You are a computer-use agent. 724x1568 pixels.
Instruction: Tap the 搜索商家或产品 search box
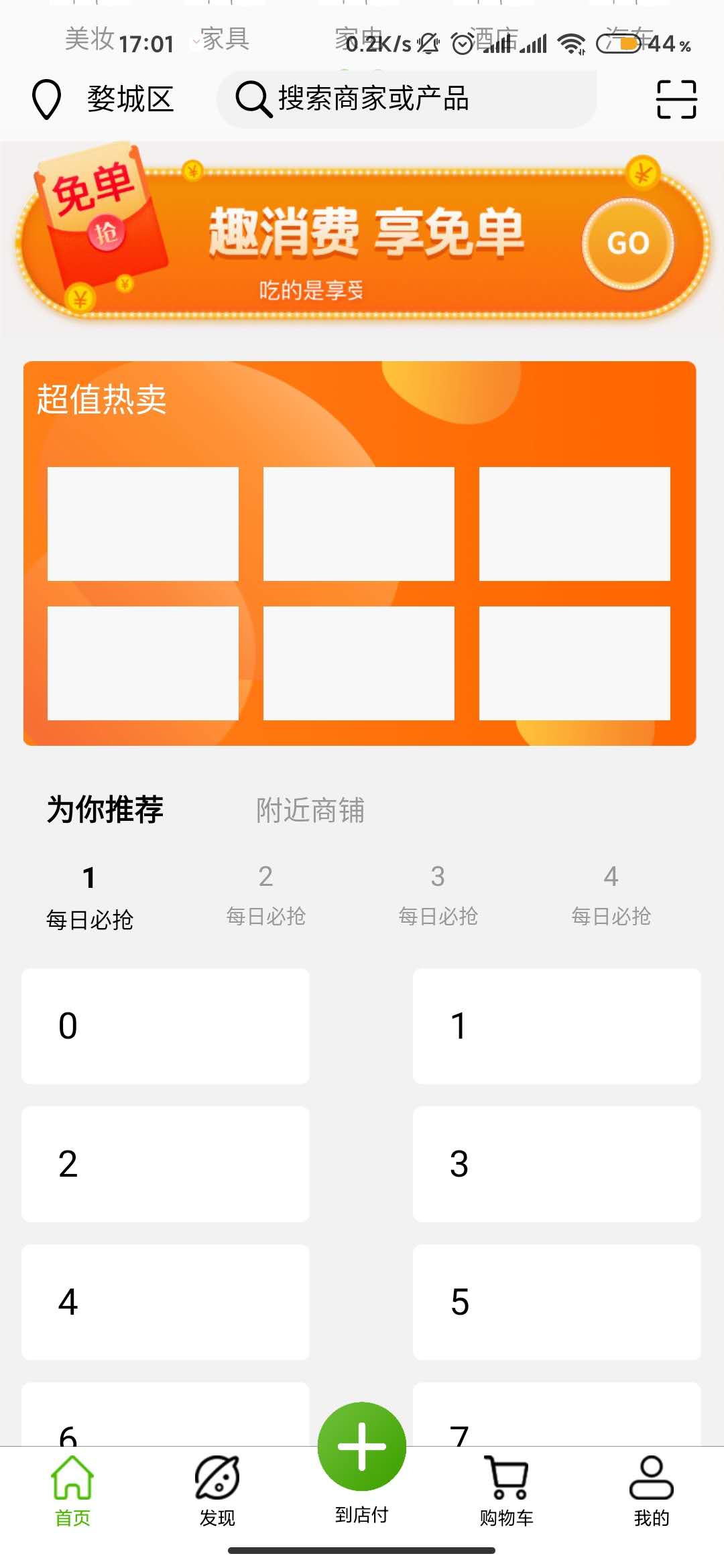tap(406, 99)
